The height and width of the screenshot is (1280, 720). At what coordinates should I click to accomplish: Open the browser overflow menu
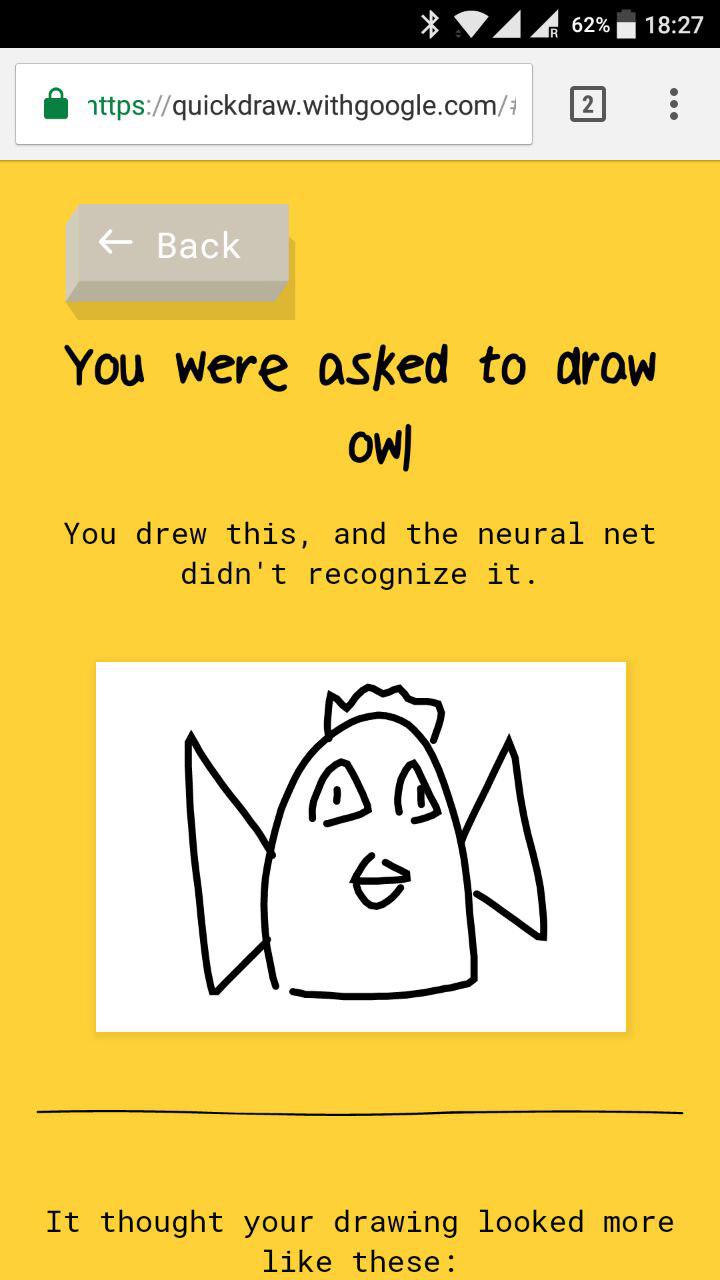click(674, 104)
